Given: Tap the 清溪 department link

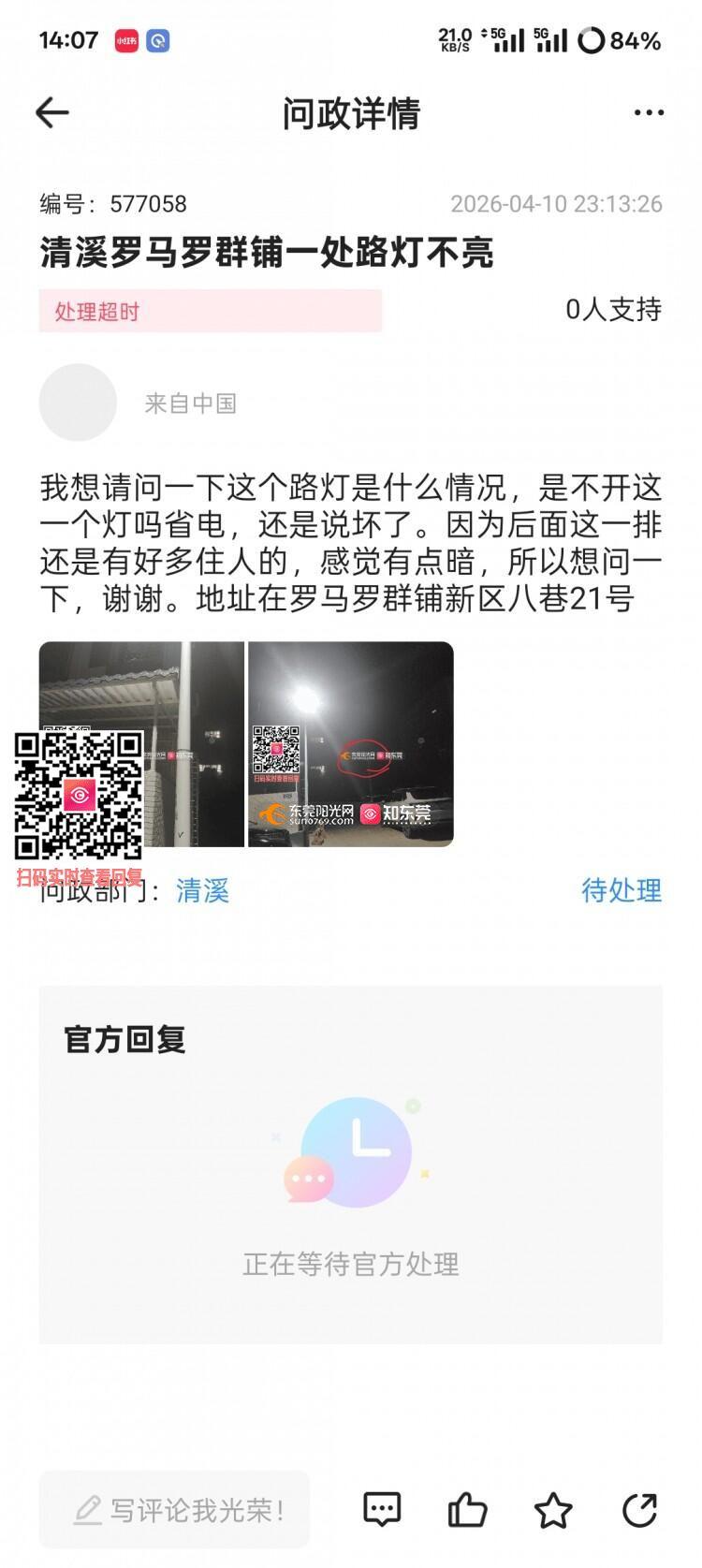Looking at the screenshot, I should 202,890.
